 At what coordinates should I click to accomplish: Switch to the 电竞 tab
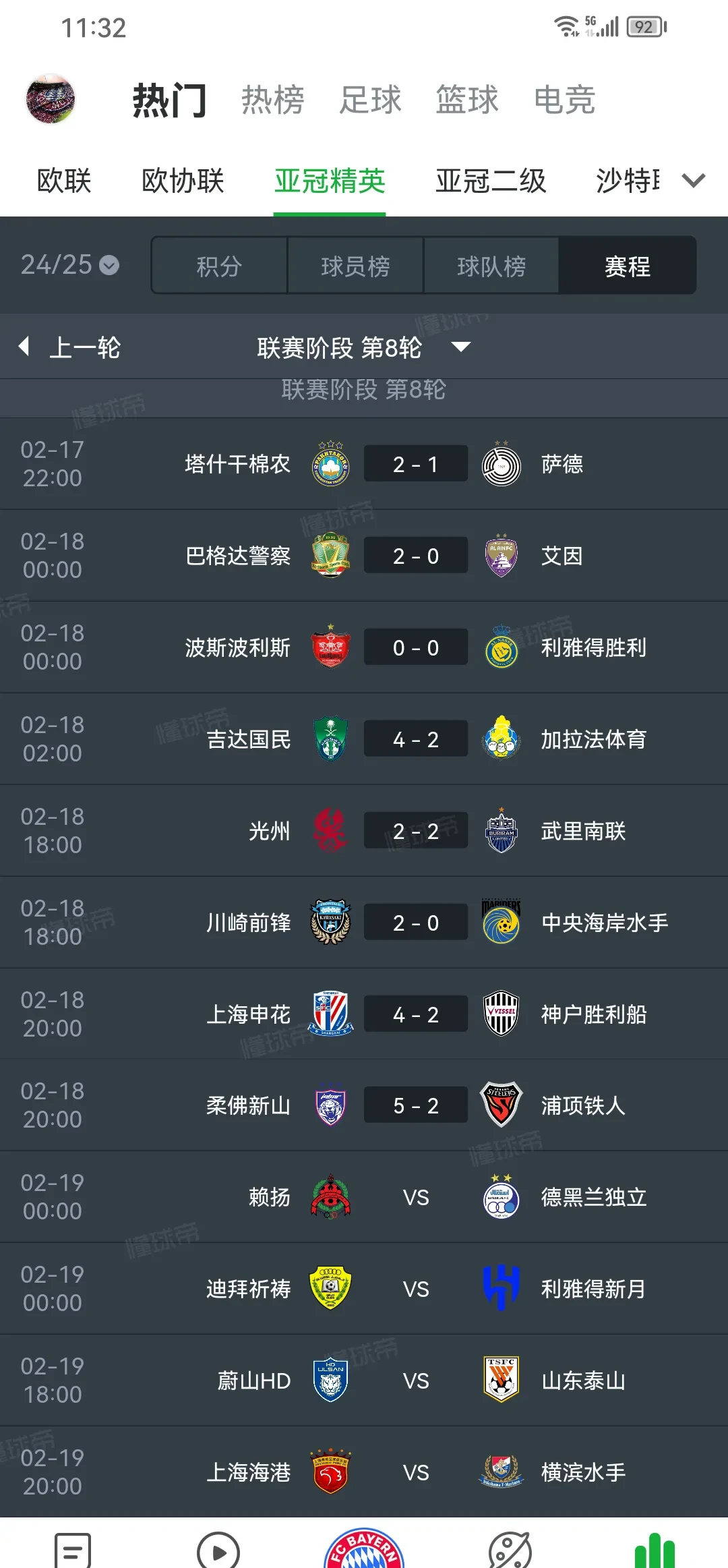[564, 100]
